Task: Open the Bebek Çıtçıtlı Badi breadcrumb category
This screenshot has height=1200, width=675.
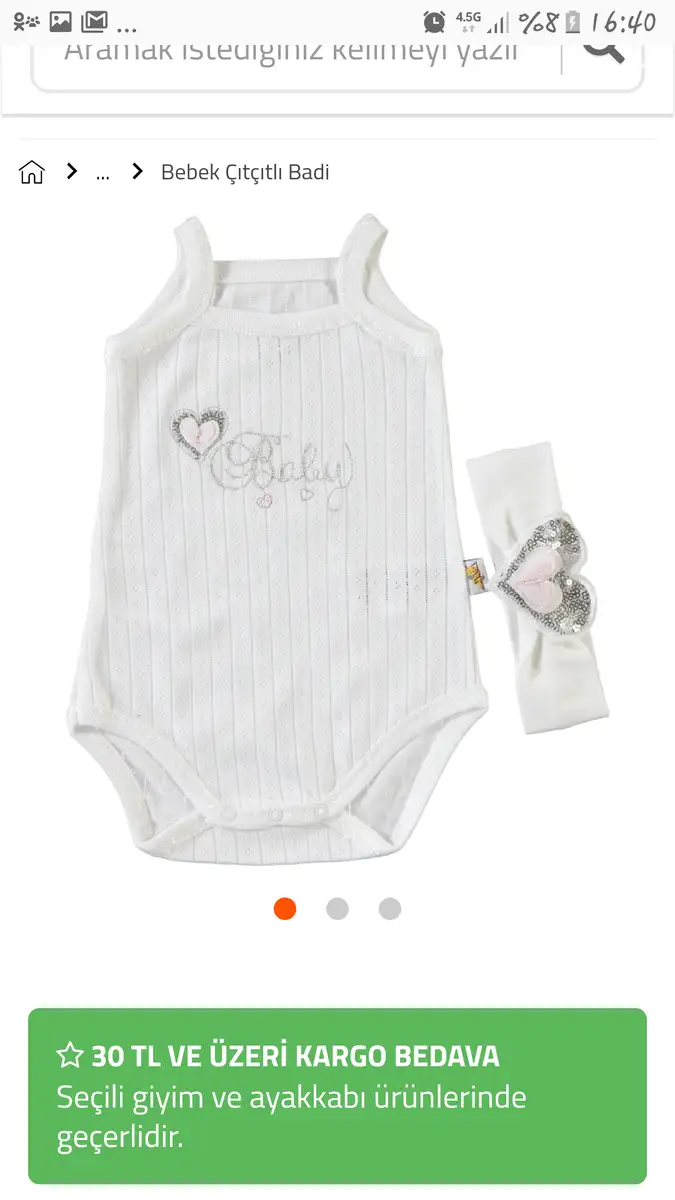Action: click(245, 172)
